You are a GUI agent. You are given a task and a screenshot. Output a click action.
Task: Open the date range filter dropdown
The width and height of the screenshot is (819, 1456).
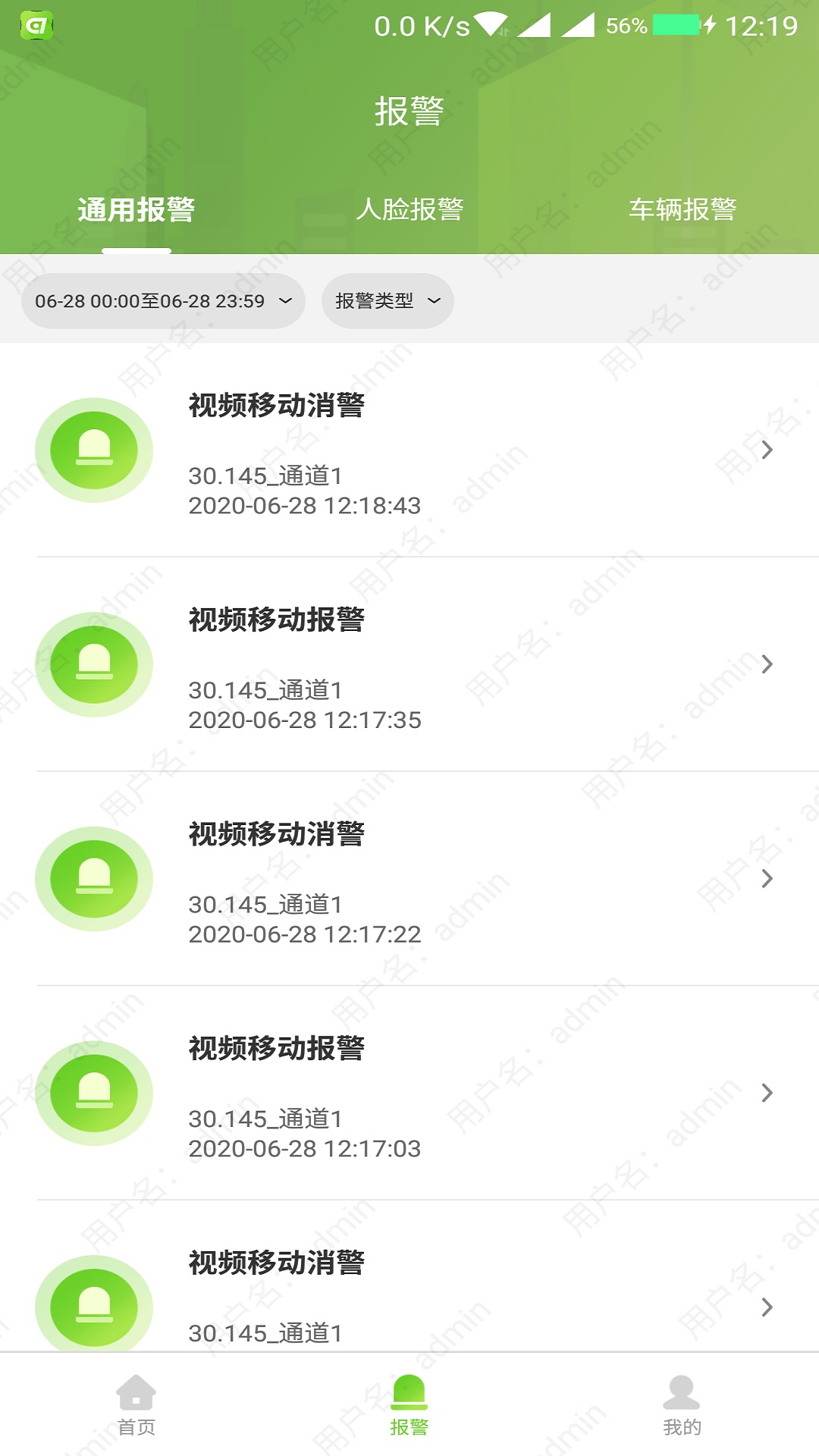coord(163,301)
